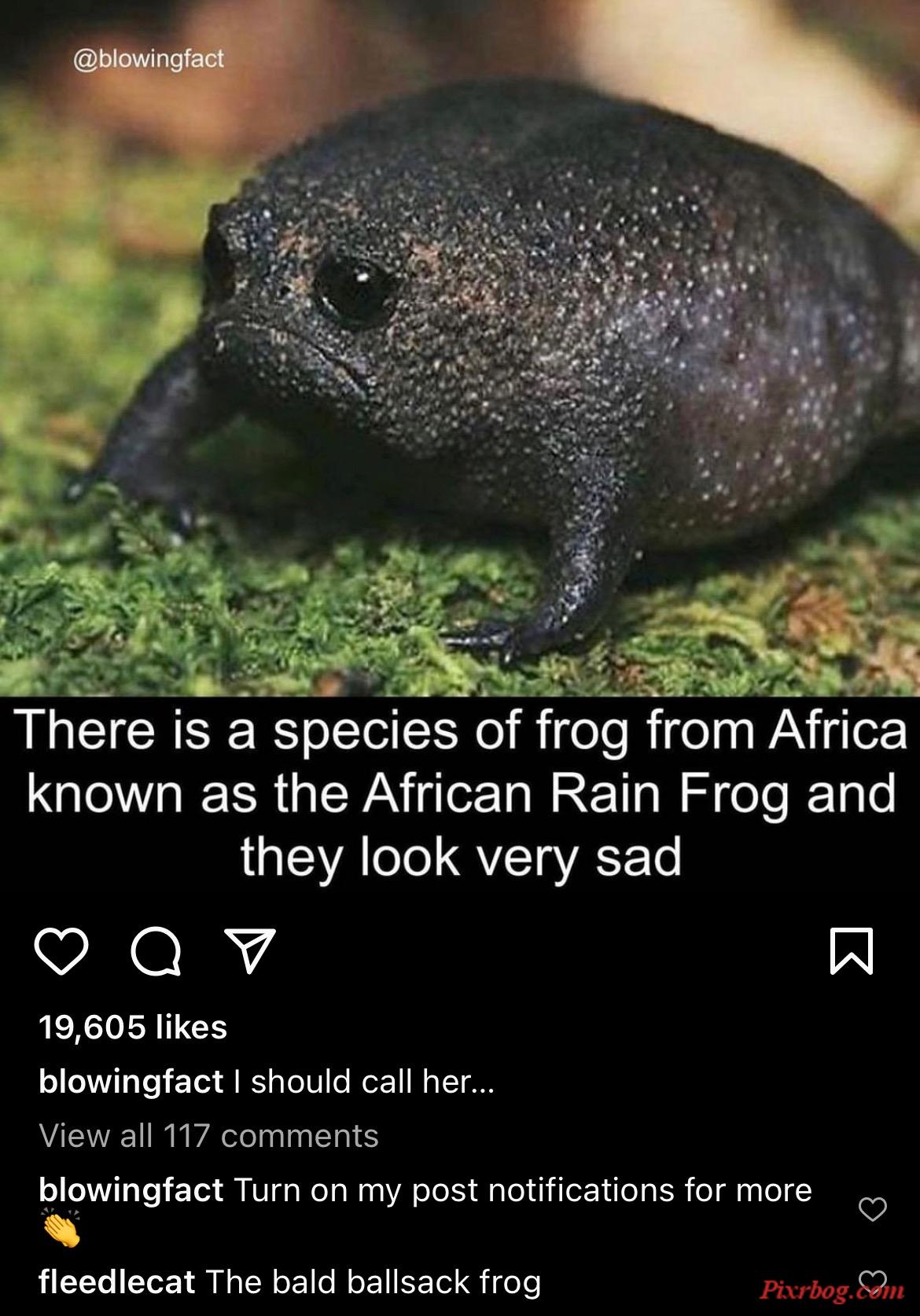Bookmark this frog post
Image resolution: width=920 pixels, height=1316 pixels.
(852, 951)
